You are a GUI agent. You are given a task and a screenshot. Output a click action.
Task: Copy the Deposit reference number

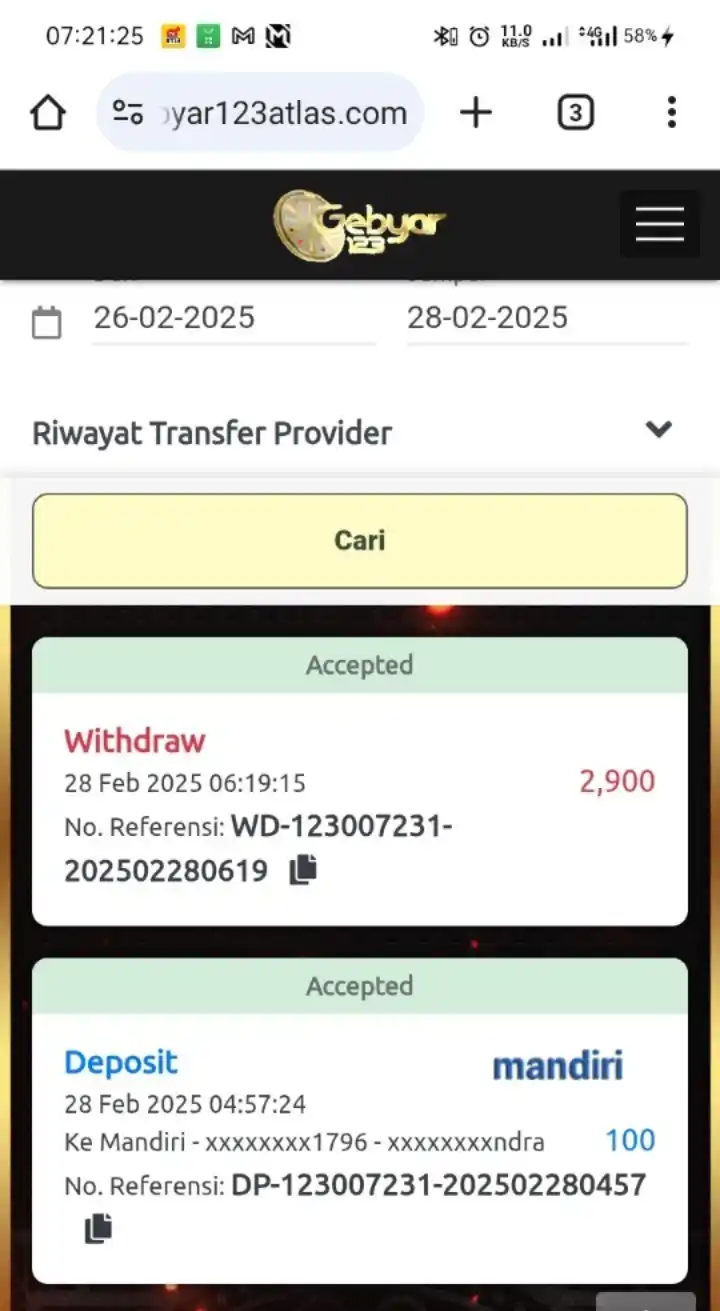coord(98,1228)
